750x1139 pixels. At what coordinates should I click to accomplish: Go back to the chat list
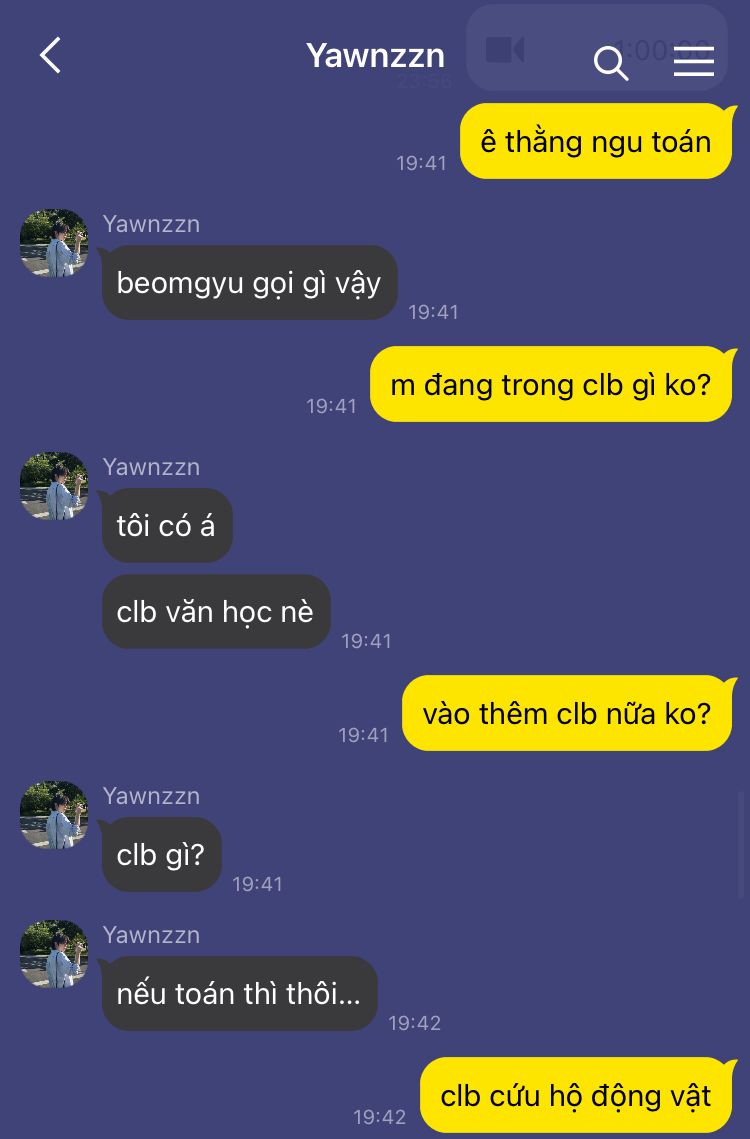tap(51, 56)
